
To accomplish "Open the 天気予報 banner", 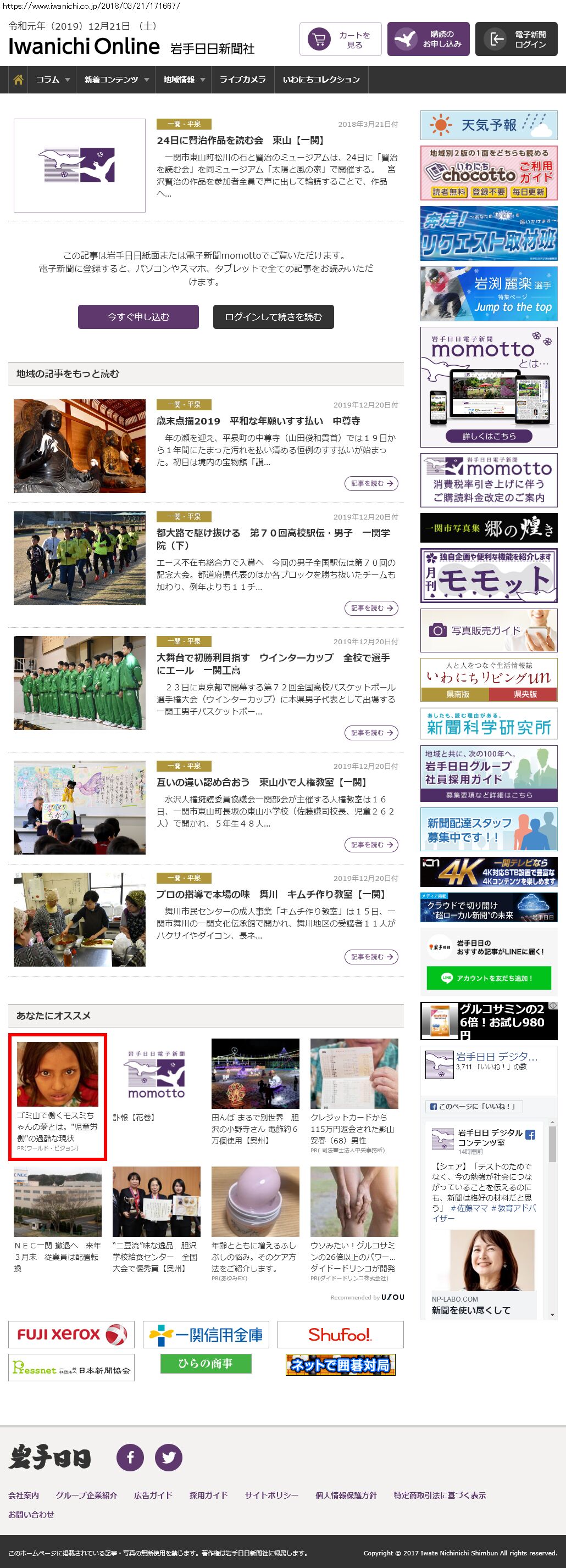I will tap(489, 125).
